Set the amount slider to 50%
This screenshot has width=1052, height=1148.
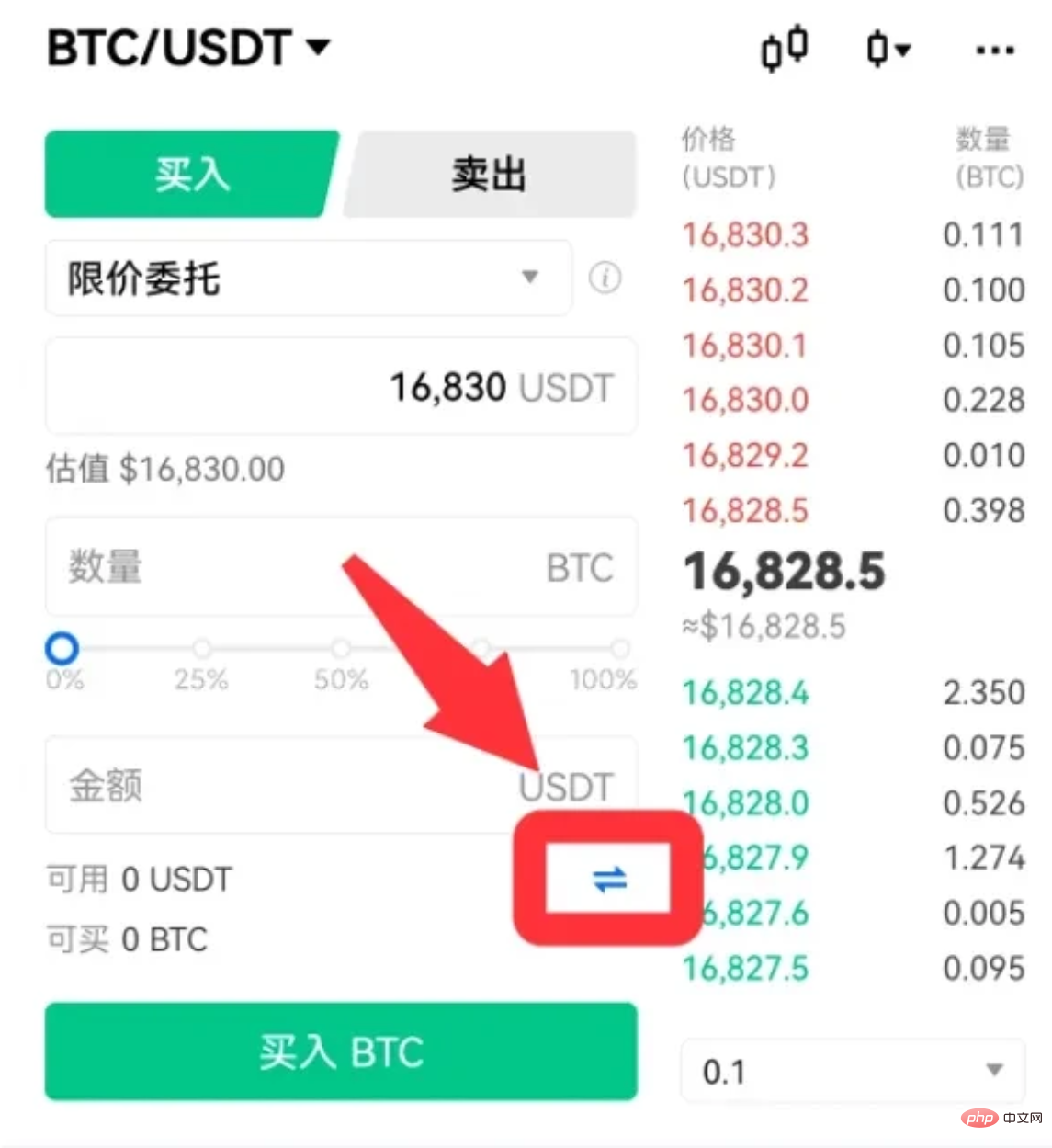[x=341, y=649]
